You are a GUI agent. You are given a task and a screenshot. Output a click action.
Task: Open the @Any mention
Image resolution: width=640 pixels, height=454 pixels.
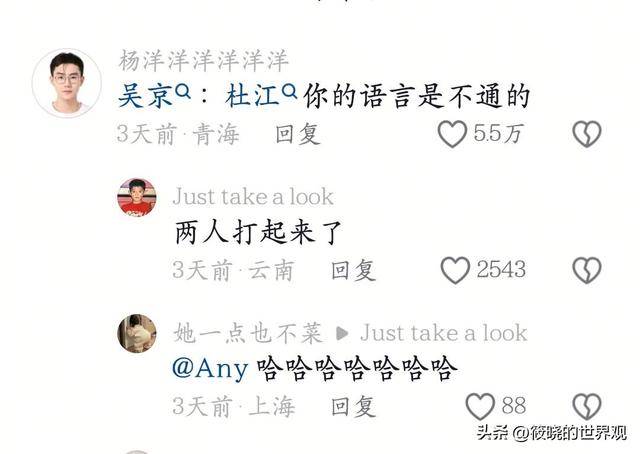pyautogui.click(x=210, y=369)
